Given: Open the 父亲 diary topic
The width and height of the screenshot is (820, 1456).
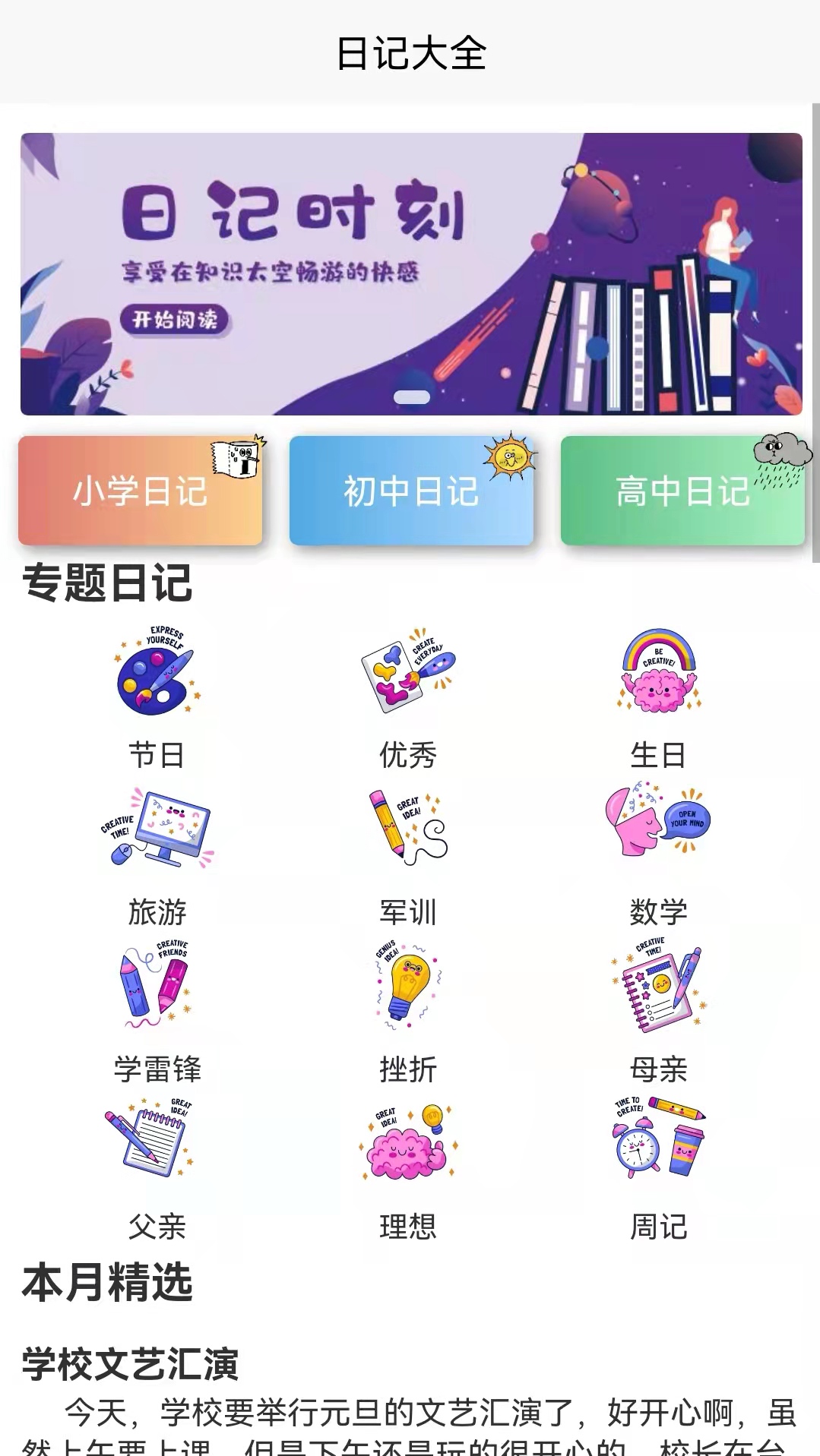Looking at the screenshot, I should click(157, 1170).
